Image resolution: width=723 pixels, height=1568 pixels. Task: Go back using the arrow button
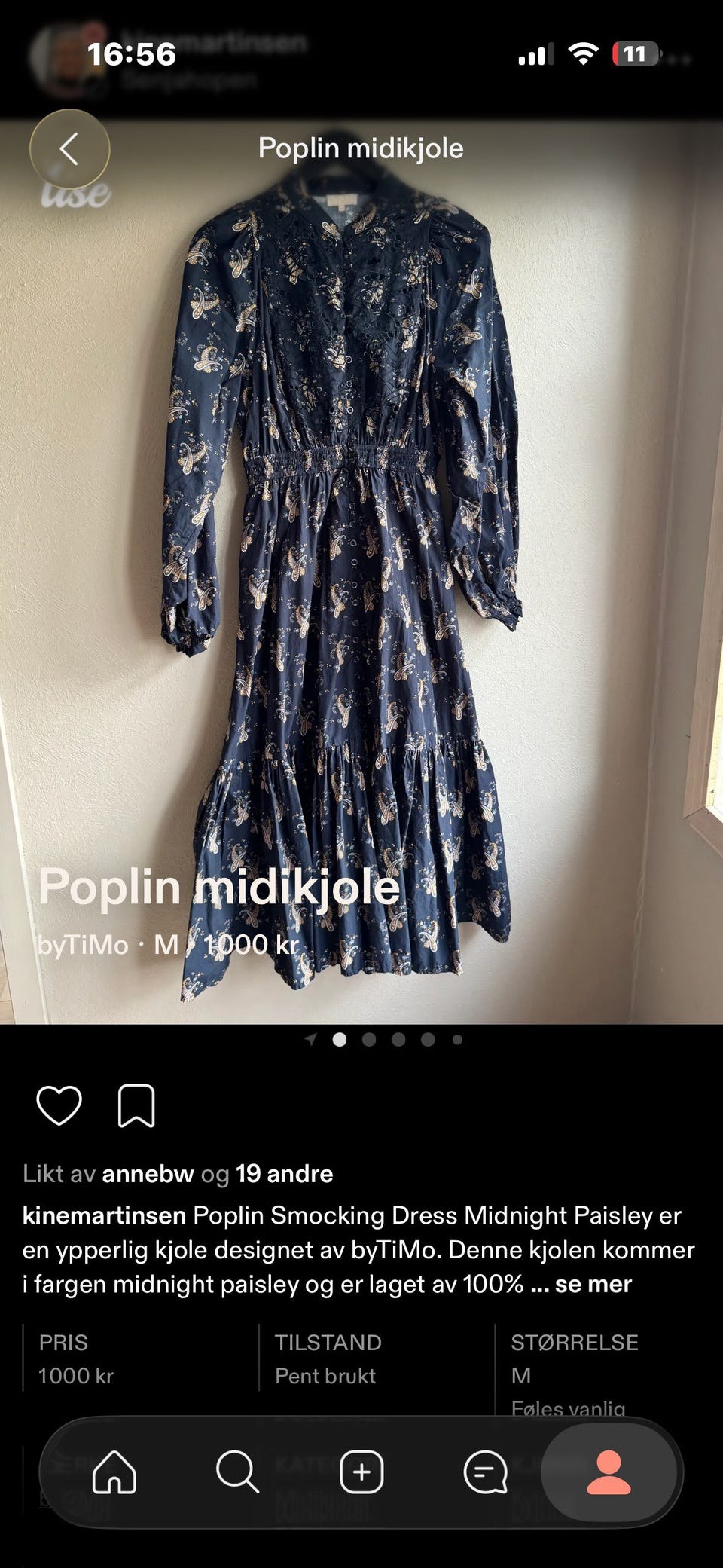pos(69,148)
